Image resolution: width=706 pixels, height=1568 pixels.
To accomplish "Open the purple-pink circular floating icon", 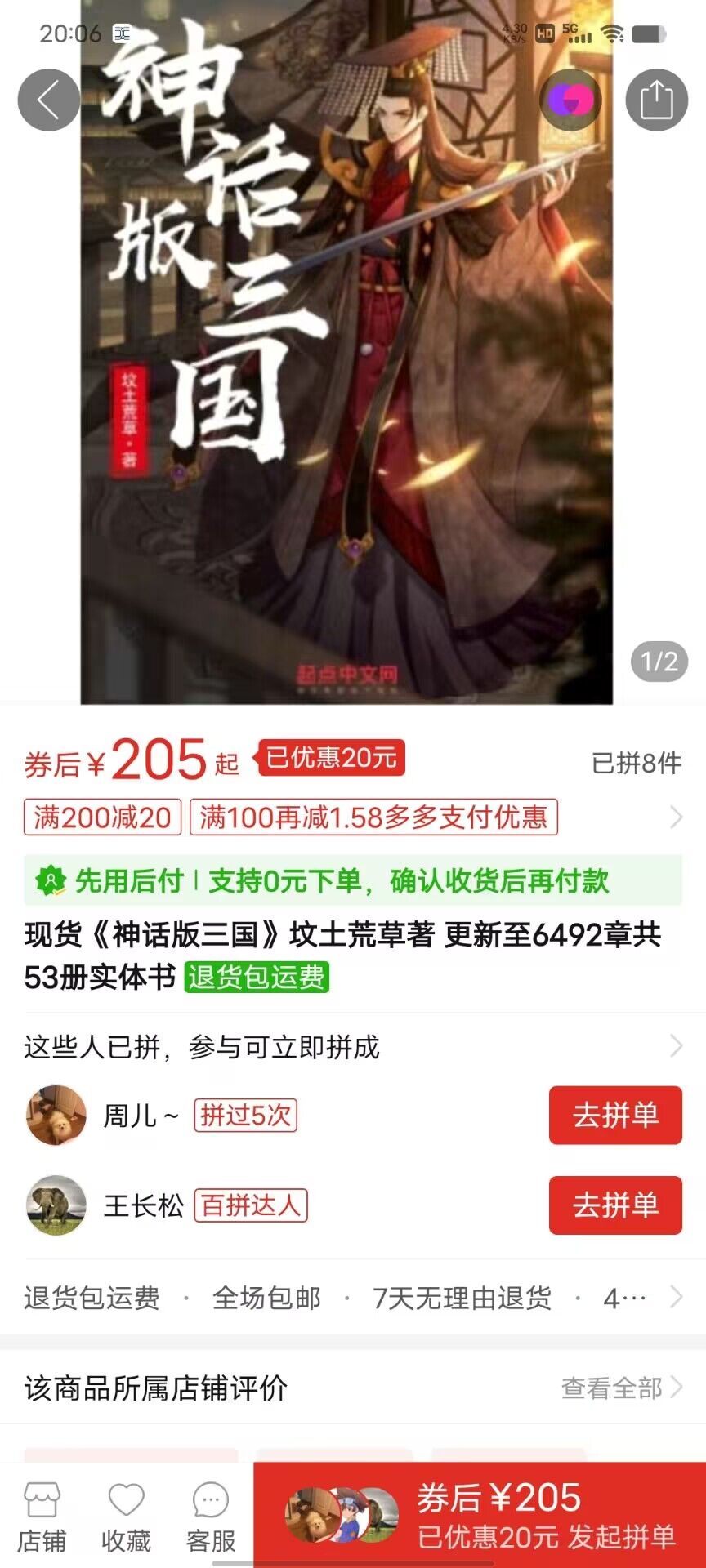I will [x=570, y=100].
